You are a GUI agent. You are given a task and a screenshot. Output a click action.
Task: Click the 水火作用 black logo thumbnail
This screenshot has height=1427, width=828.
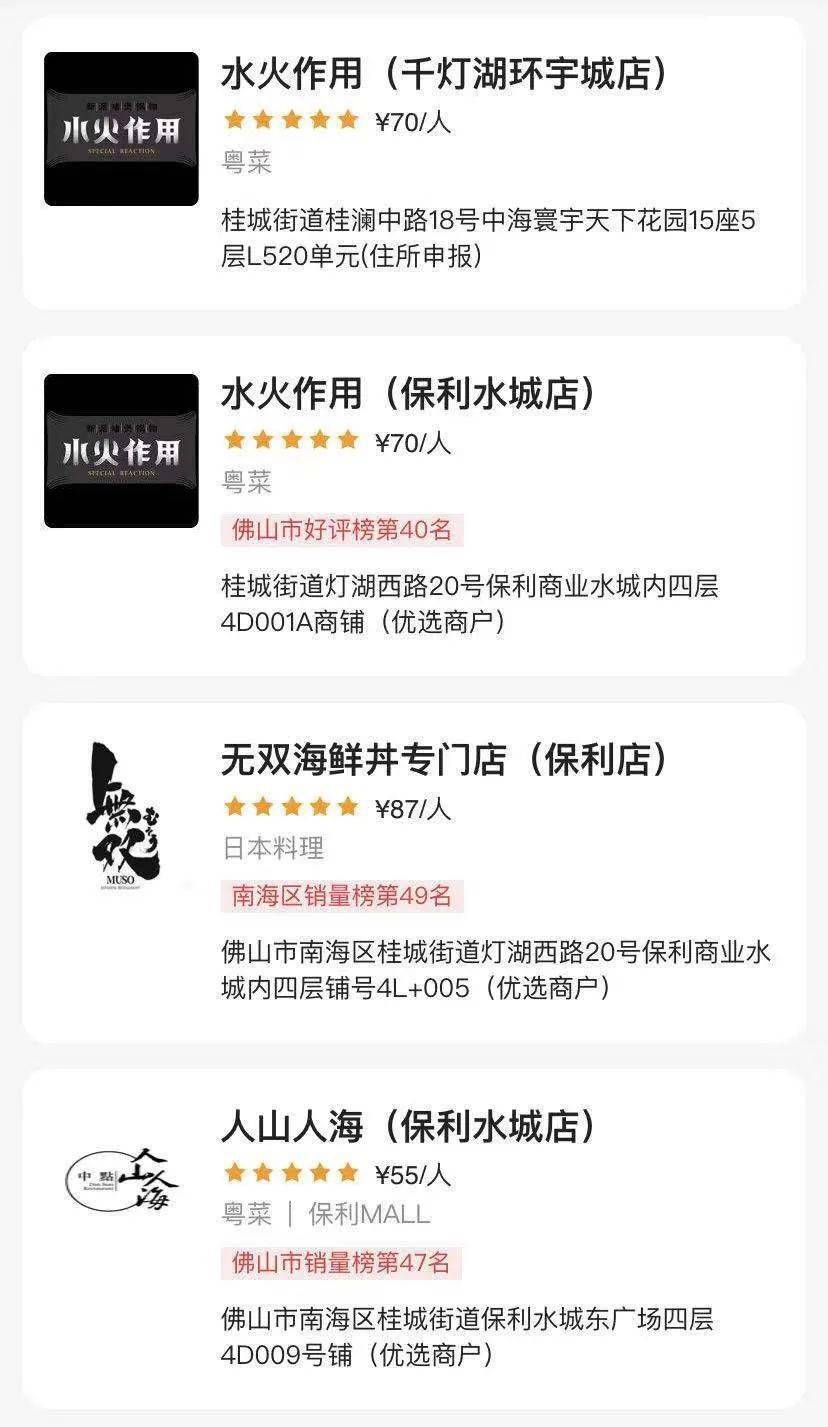click(x=119, y=122)
